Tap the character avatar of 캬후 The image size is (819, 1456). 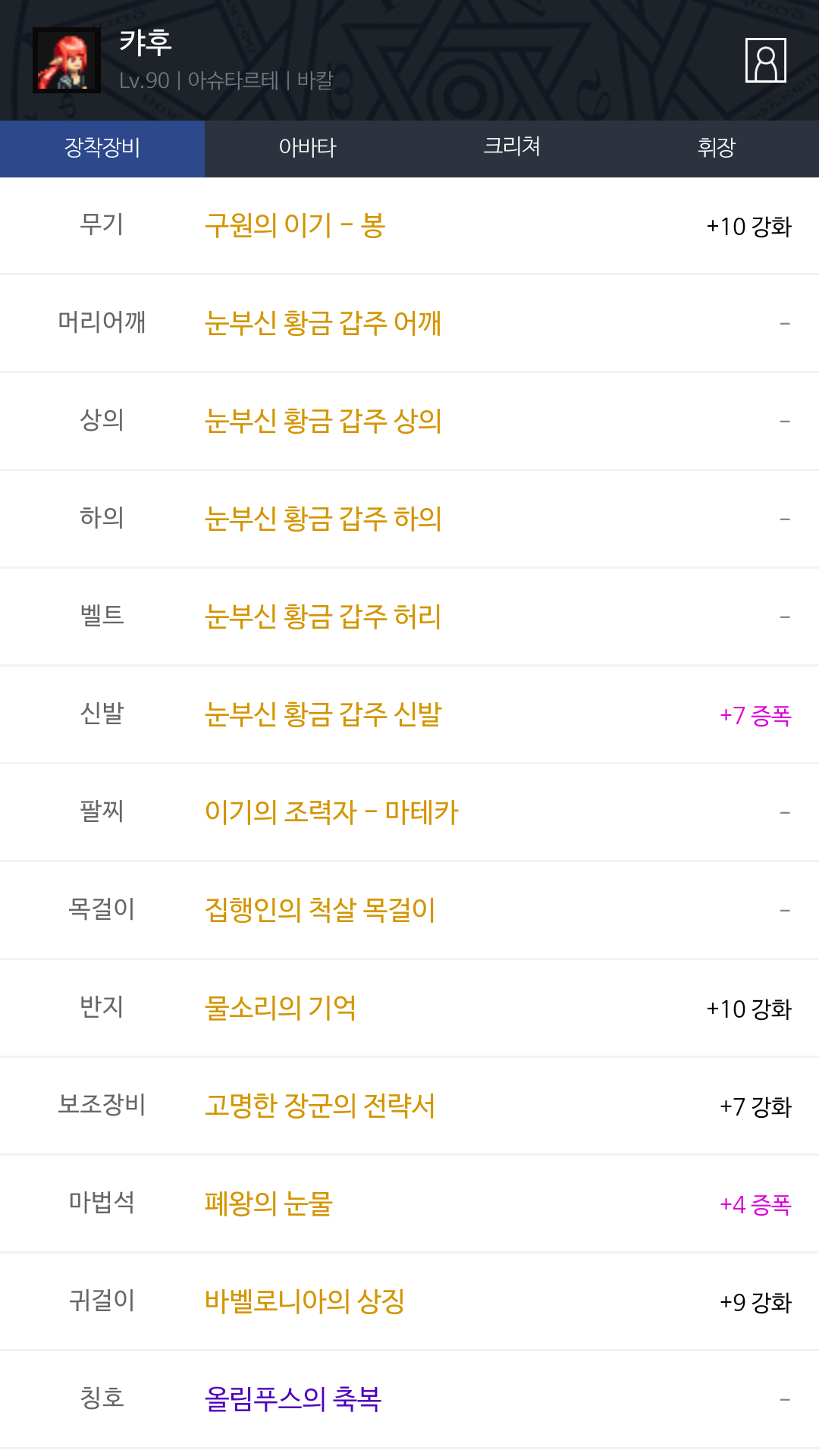click(67, 61)
